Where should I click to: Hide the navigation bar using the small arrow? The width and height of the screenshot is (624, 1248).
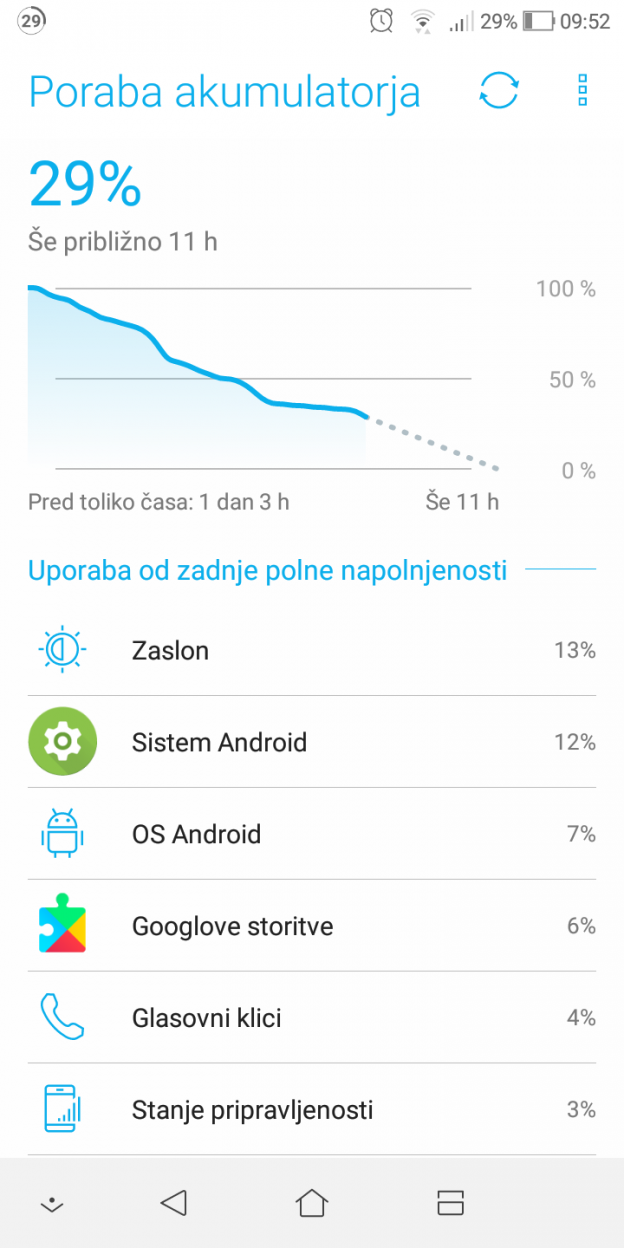click(x=51, y=1204)
